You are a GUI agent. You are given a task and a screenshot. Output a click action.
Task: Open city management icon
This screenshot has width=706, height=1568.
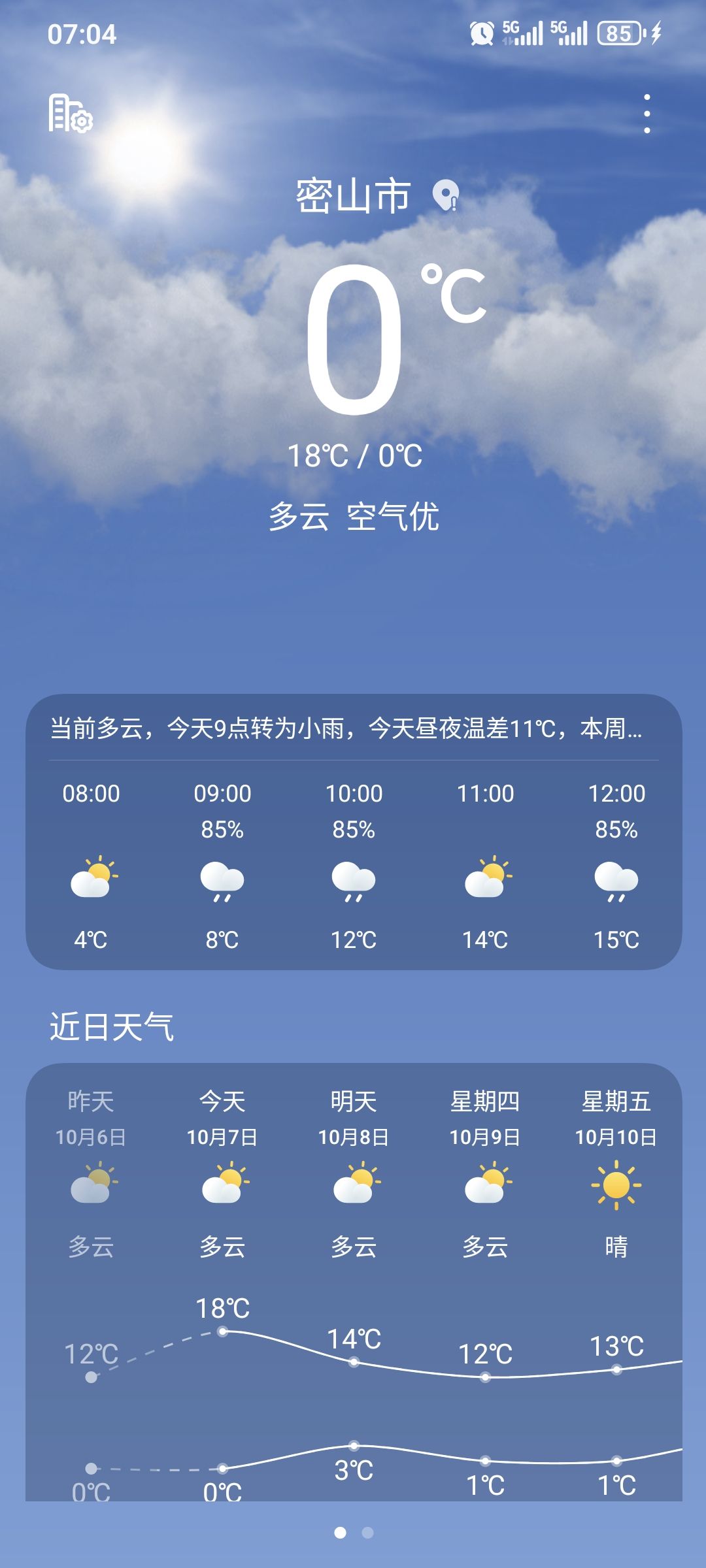click(x=71, y=114)
